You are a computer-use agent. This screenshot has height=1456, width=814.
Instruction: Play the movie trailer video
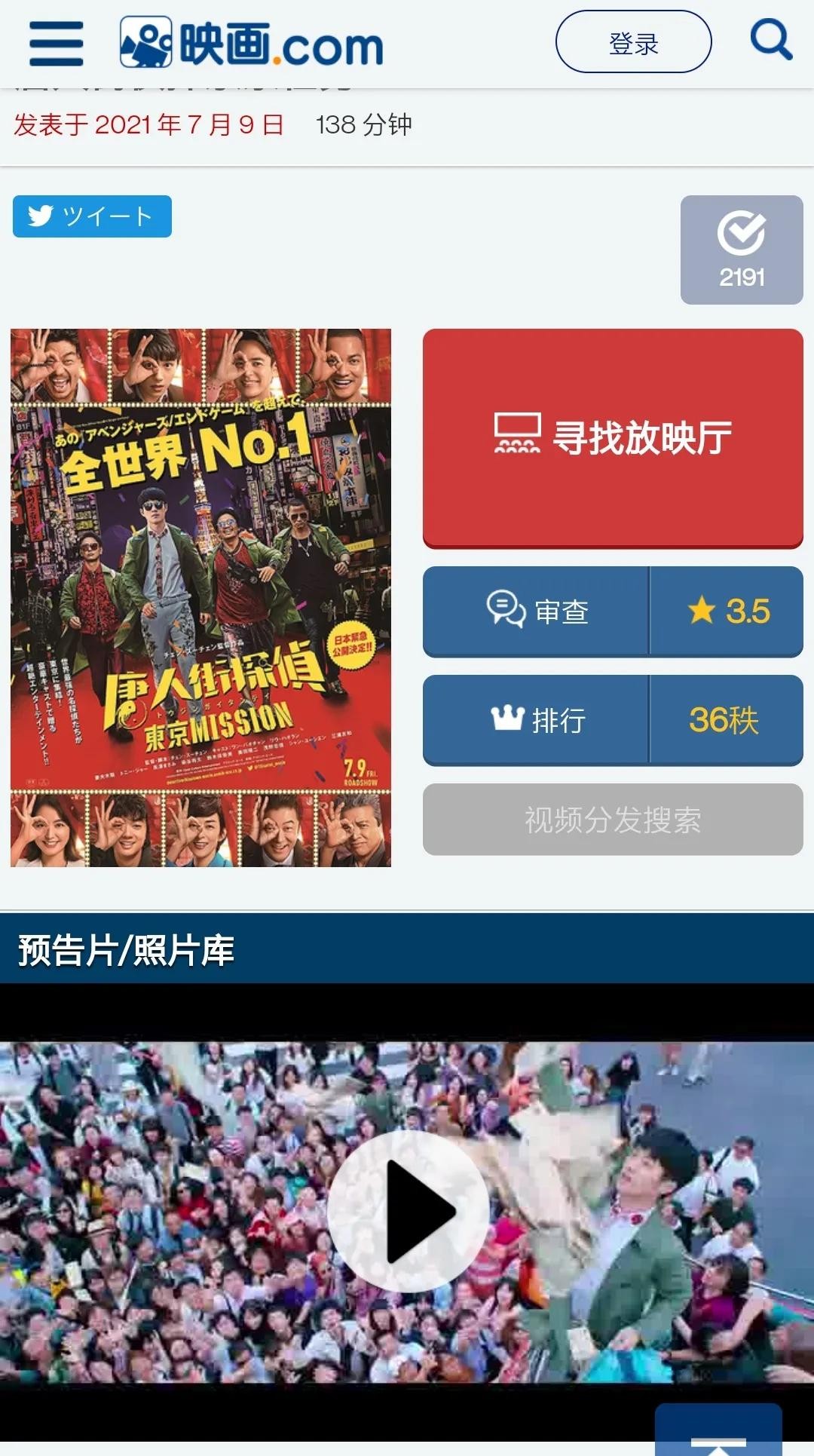pos(408,1211)
